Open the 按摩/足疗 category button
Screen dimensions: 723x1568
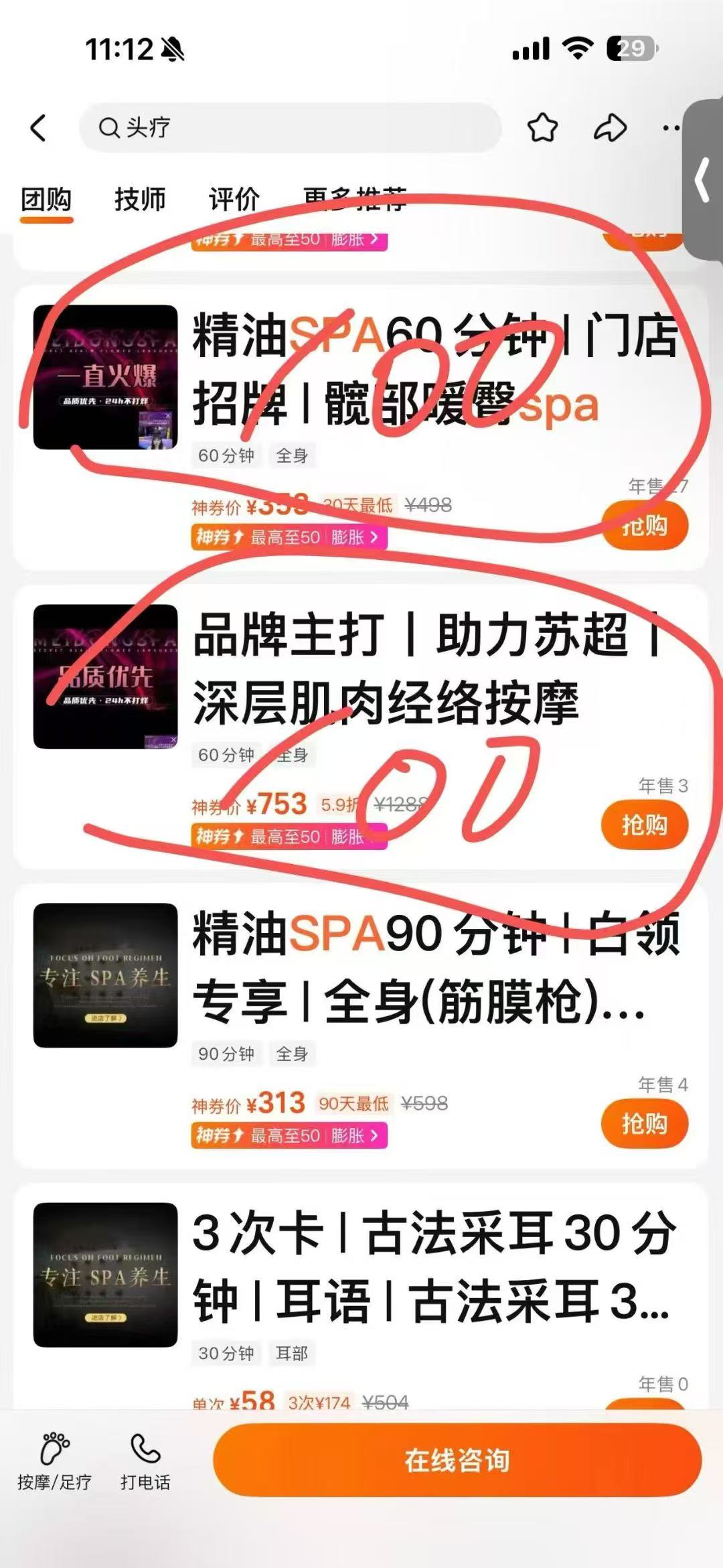pos(54,1462)
